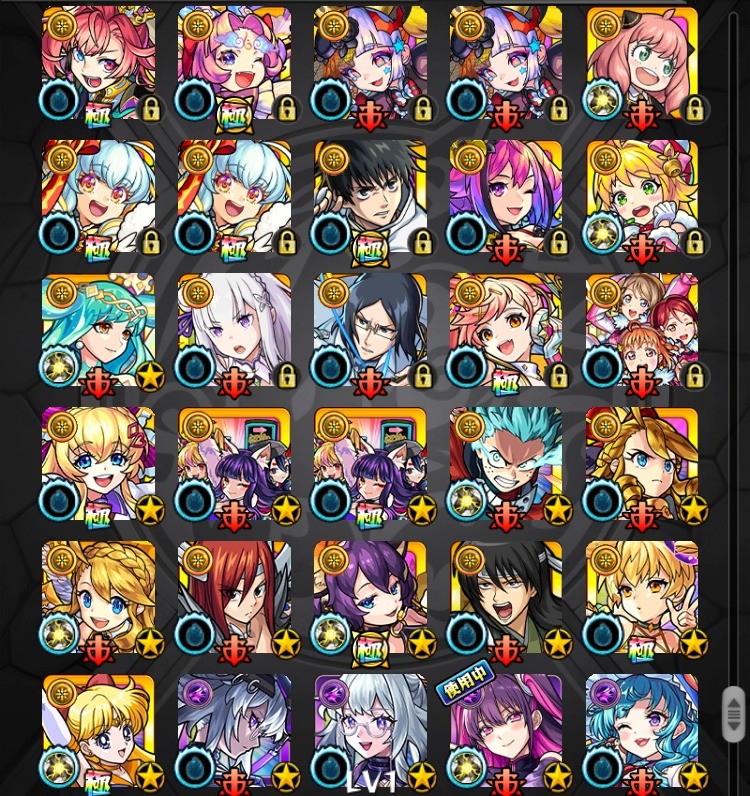Select the character tile marked 使用中

(506, 732)
